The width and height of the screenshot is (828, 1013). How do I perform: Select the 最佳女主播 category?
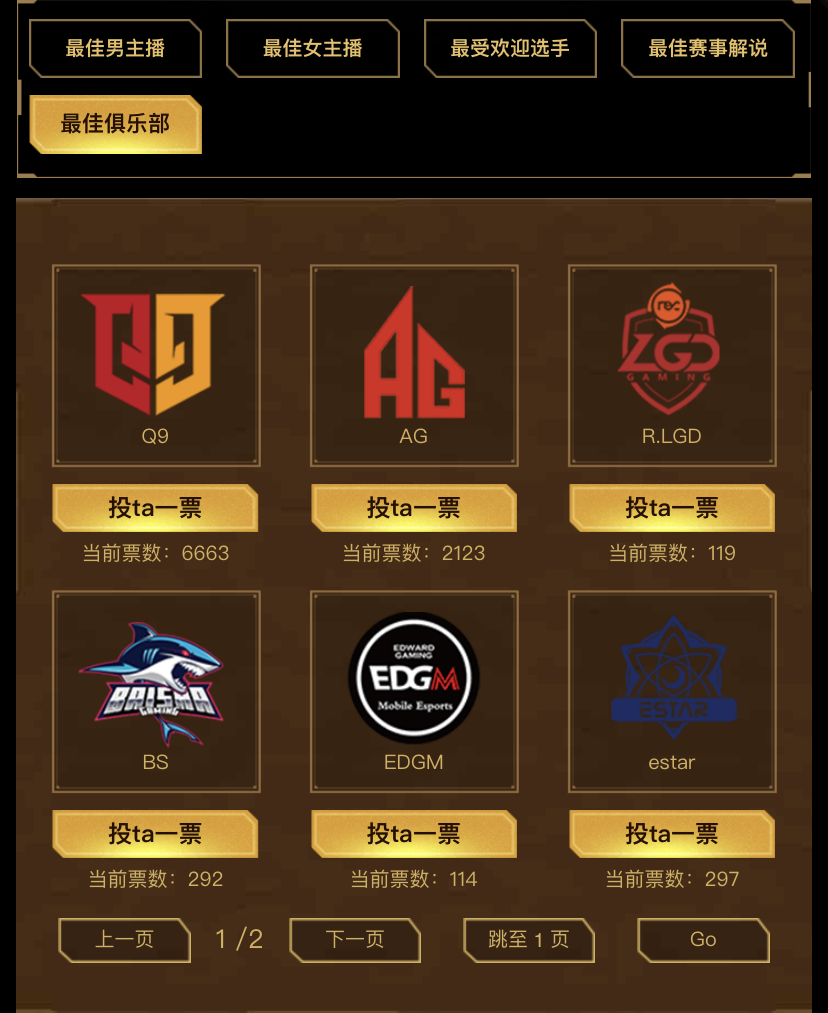[x=312, y=48]
